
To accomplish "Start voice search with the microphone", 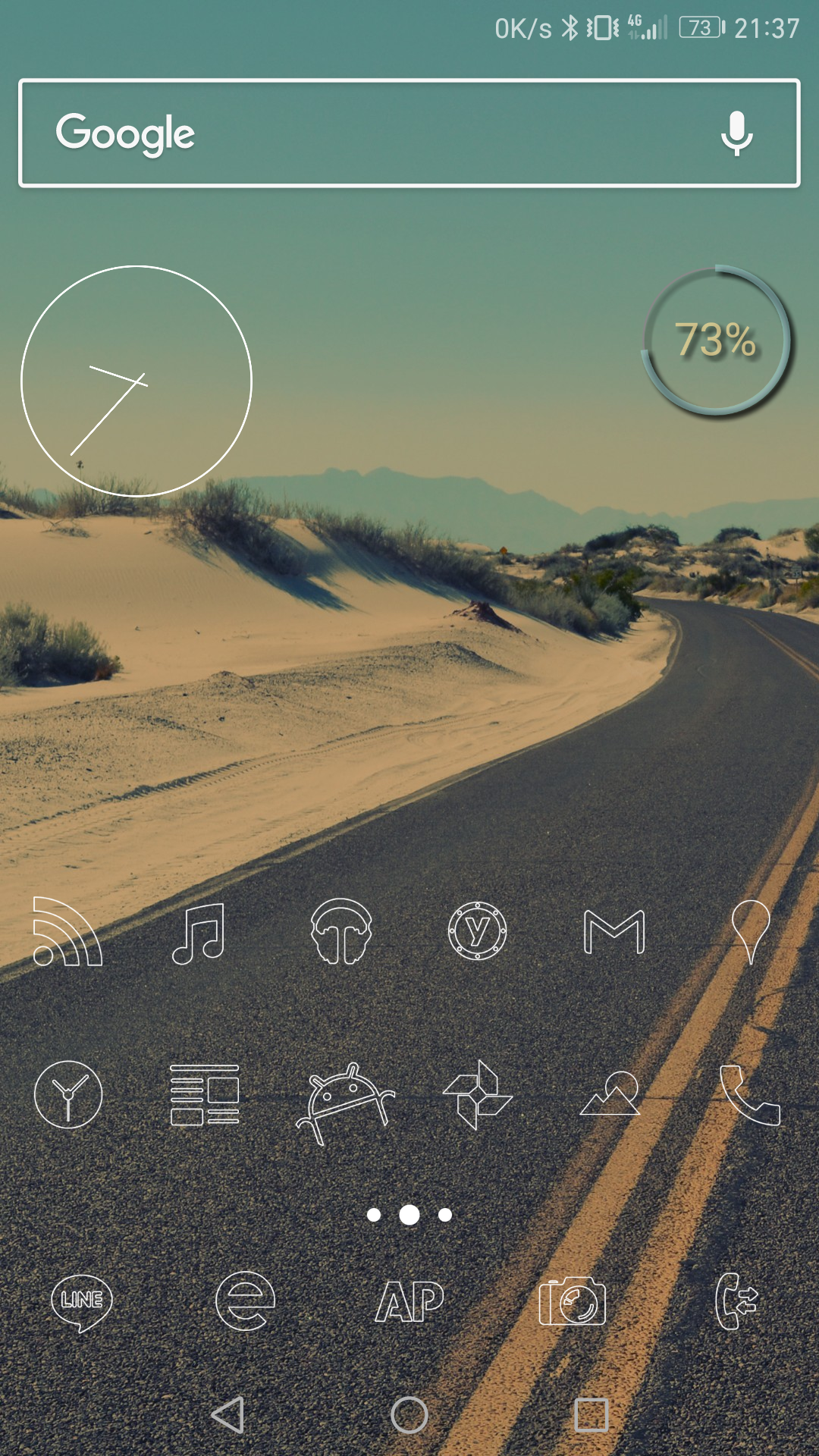I will point(736,133).
